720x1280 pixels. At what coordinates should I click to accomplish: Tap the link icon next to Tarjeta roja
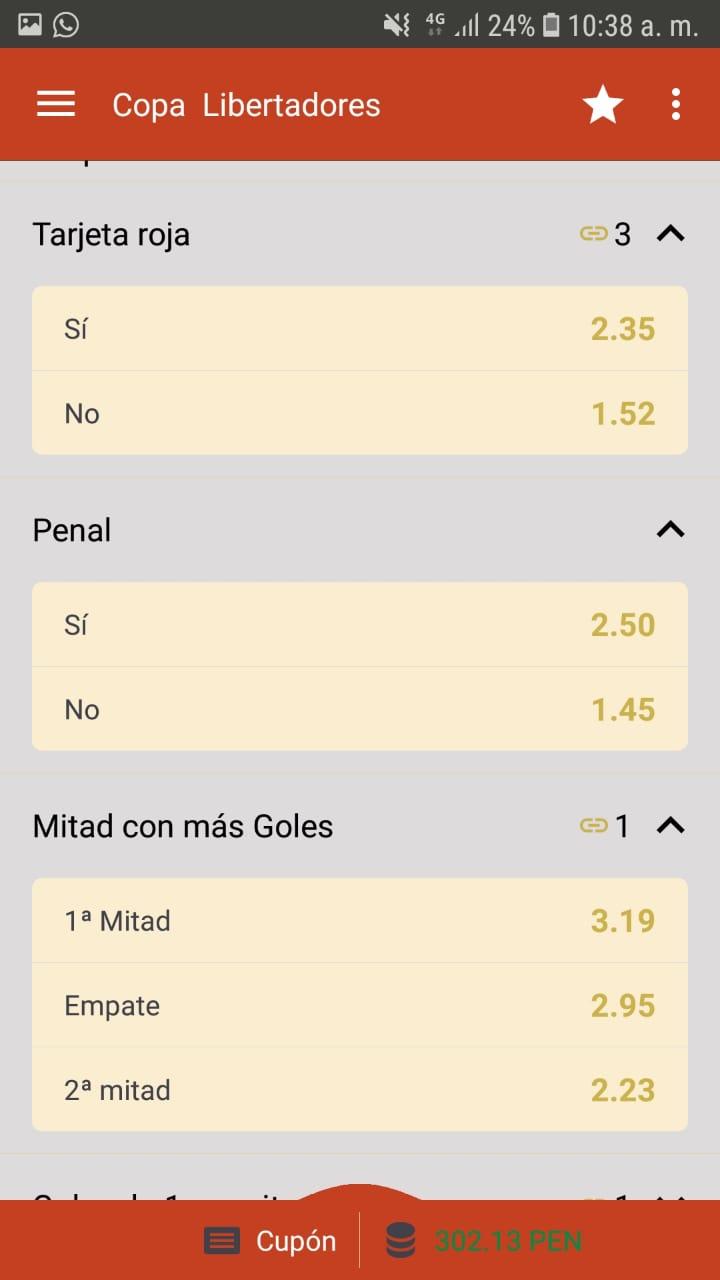[x=592, y=233]
